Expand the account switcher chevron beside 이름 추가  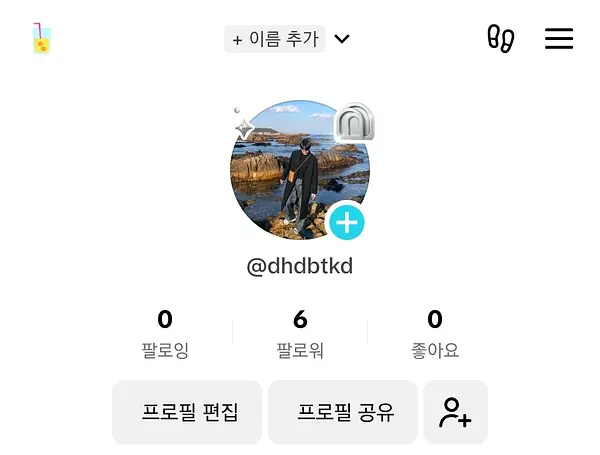pos(342,39)
